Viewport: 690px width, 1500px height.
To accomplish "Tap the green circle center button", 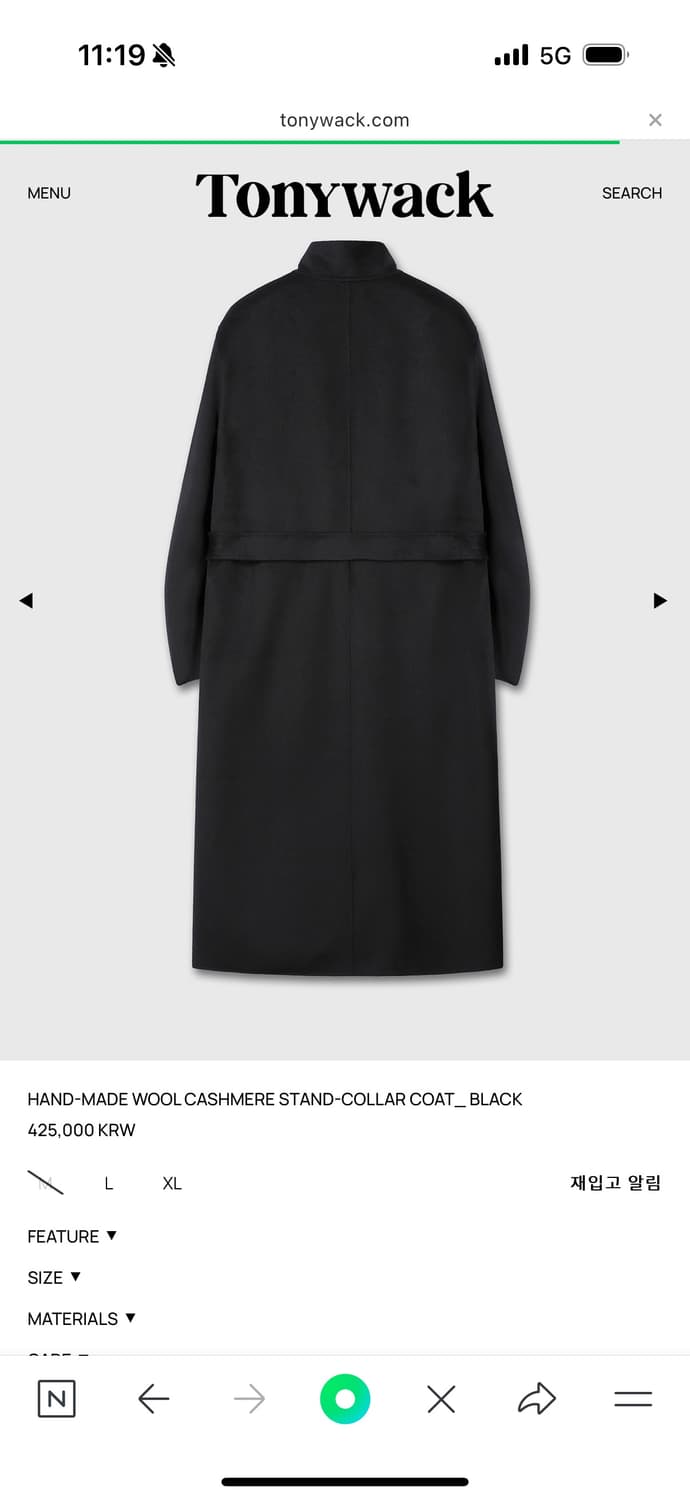I will coord(345,1399).
